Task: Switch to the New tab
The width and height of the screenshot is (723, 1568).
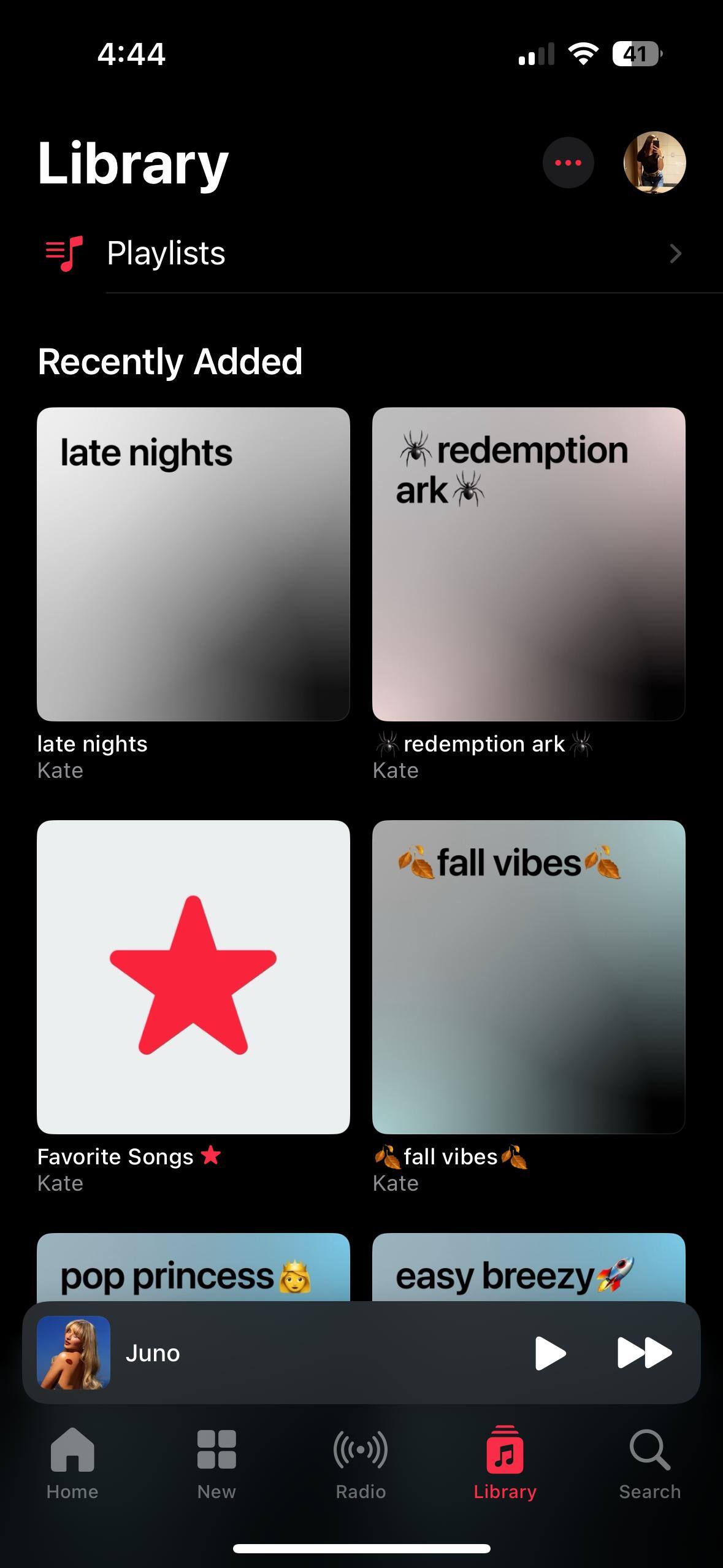Action: pyautogui.click(x=216, y=1464)
